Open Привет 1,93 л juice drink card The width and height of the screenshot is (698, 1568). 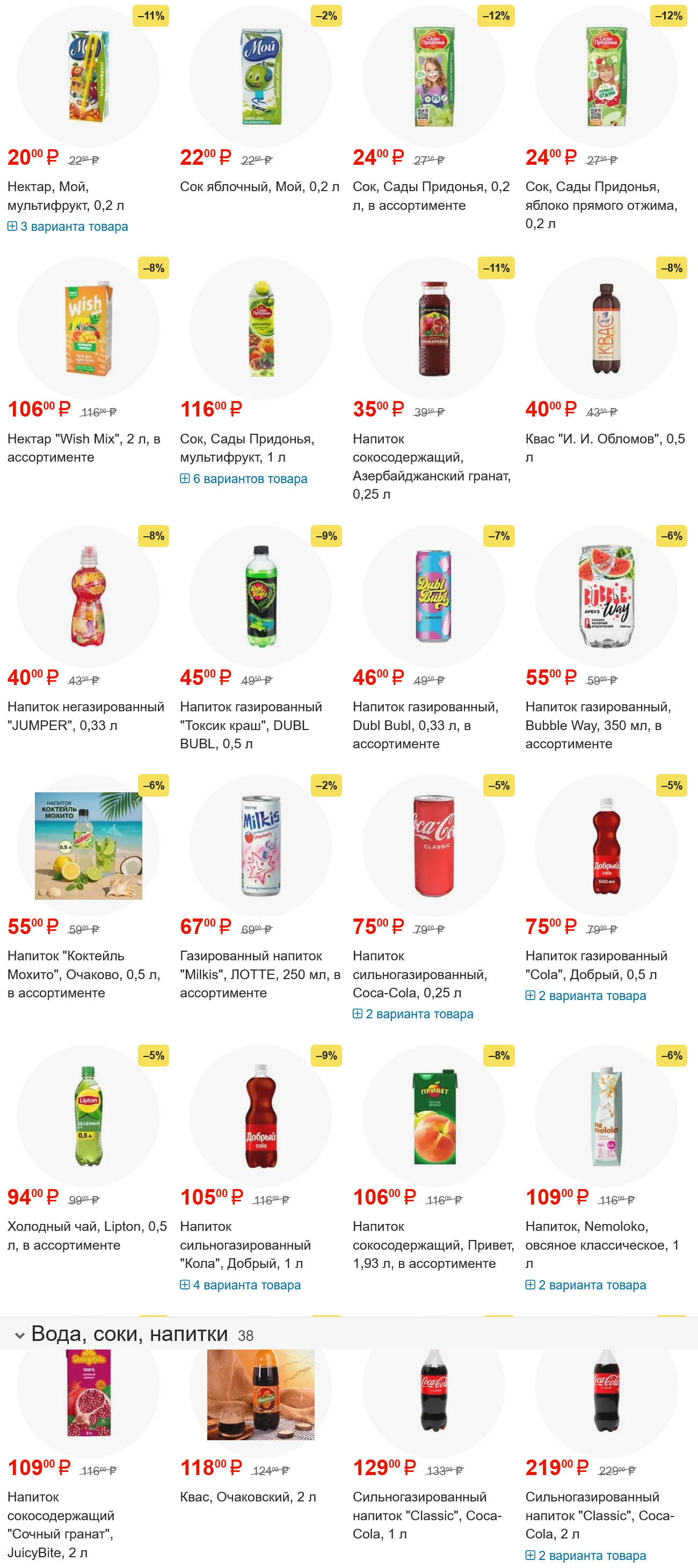432,1245
